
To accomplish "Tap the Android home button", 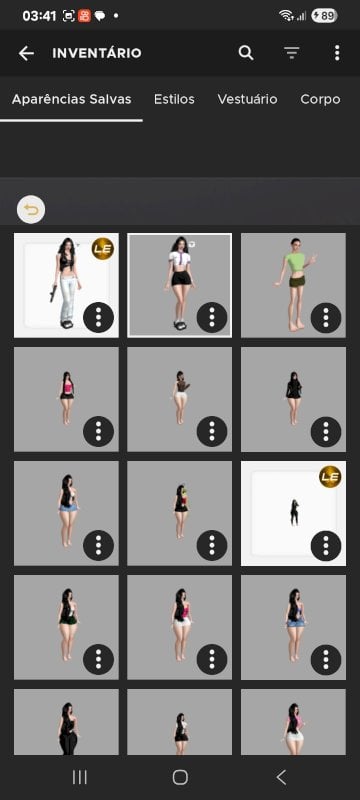I will 180,777.
